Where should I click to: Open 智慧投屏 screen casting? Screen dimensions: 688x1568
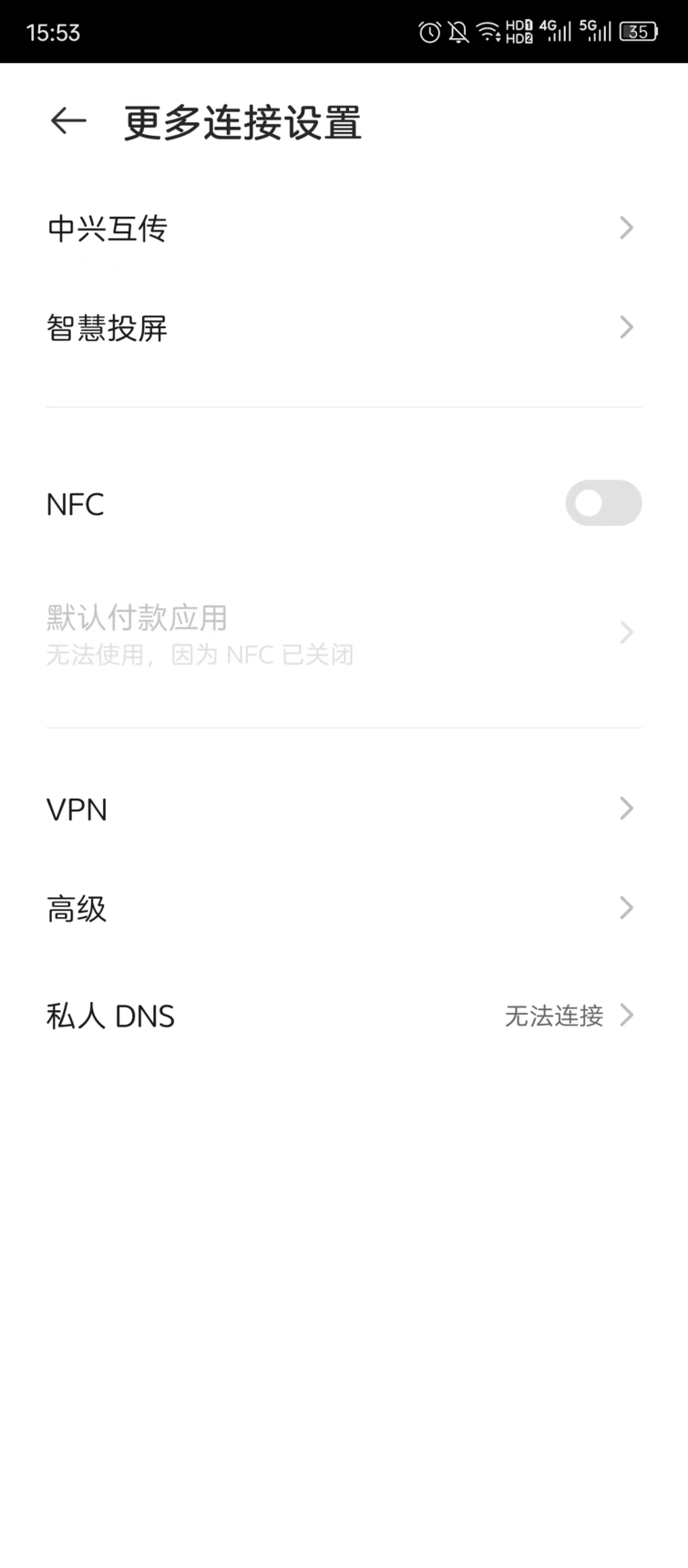[344, 327]
